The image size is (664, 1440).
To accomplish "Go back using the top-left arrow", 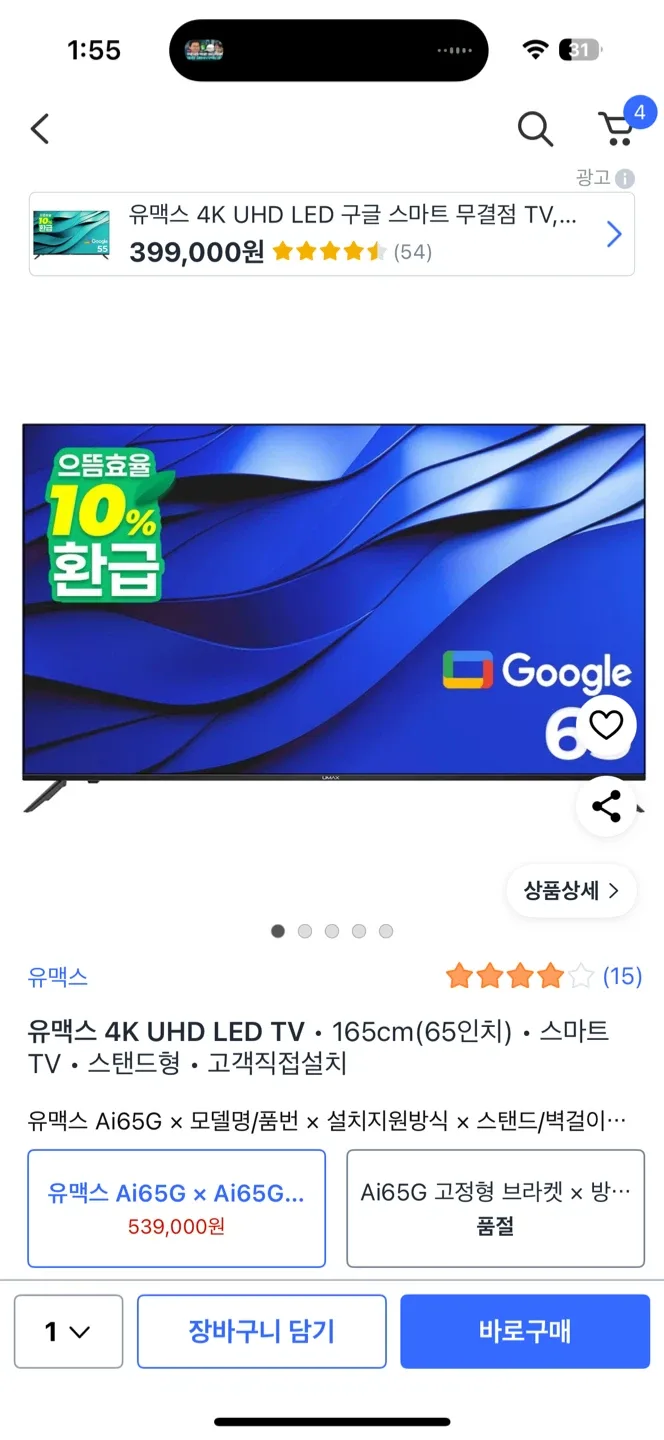I will click(x=40, y=129).
